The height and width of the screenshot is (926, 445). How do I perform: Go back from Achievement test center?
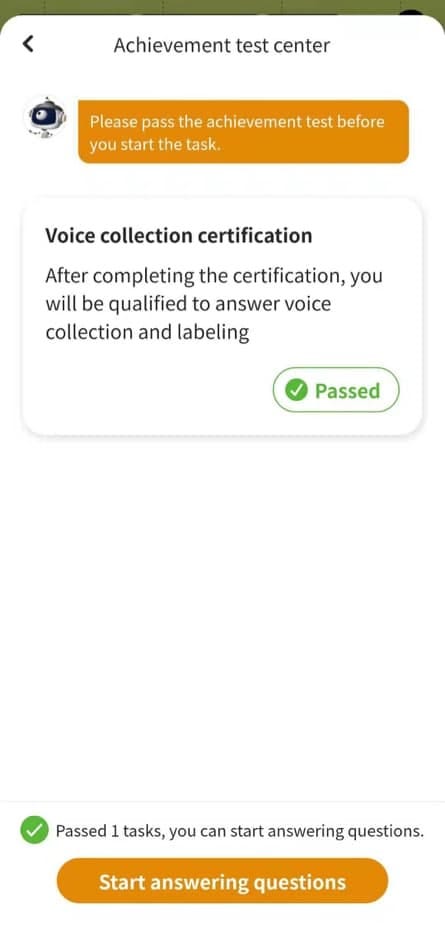tap(28, 44)
